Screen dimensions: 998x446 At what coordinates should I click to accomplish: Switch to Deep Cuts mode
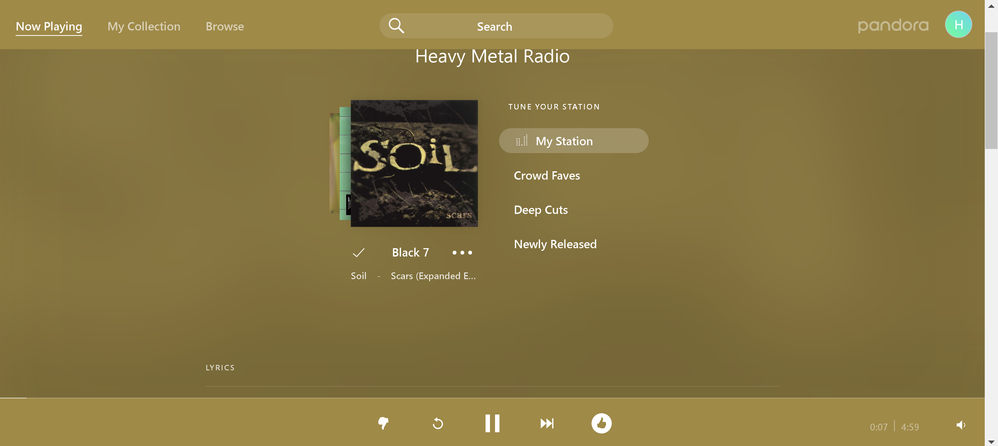click(541, 210)
